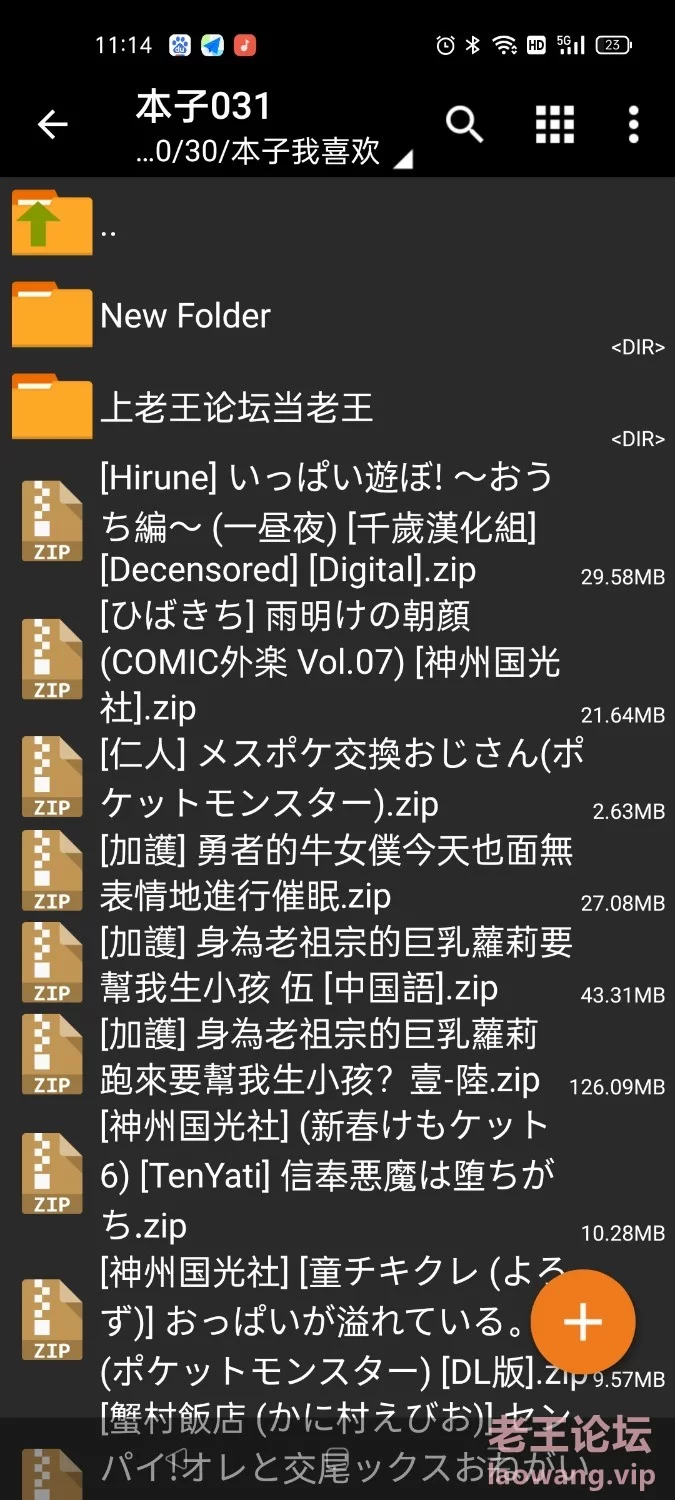The width and height of the screenshot is (675, 1500).
Task: Open the New Folder directory
Action: click(x=337, y=316)
